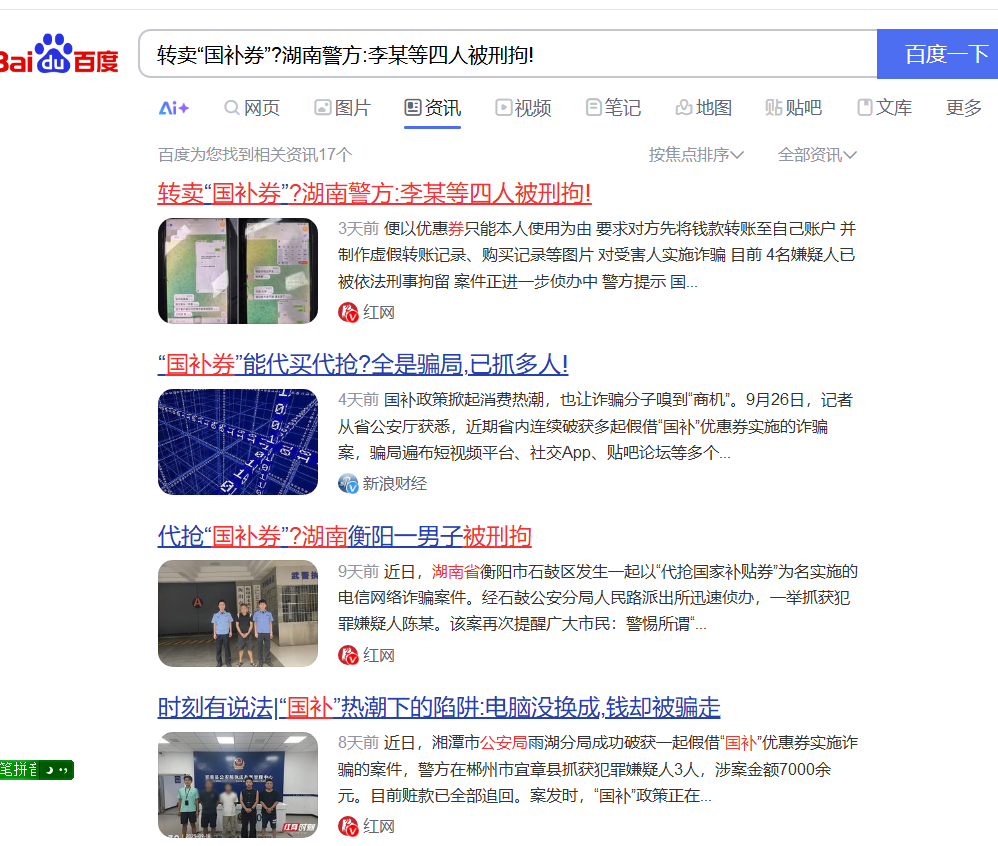998x846 pixels.
Task: Switch to the 笔记 tab
Action: tap(613, 108)
